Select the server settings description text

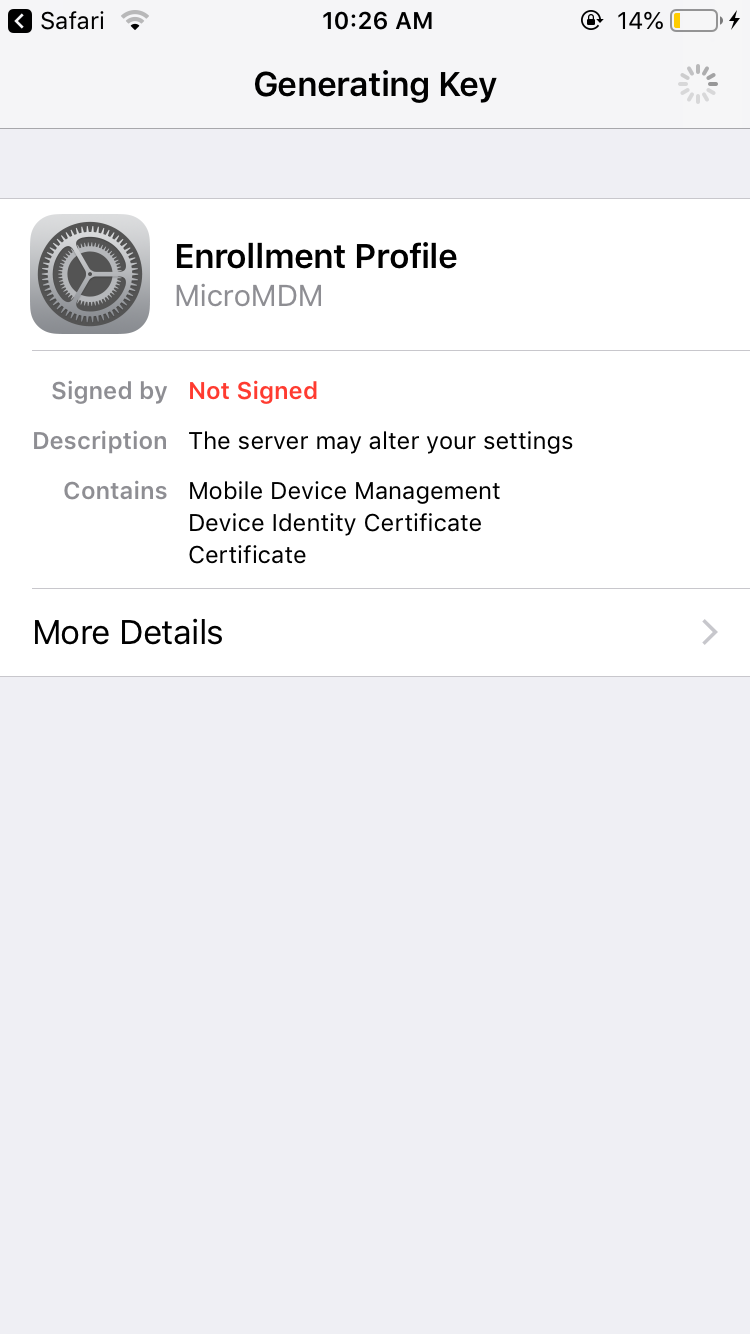click(380, 440)
